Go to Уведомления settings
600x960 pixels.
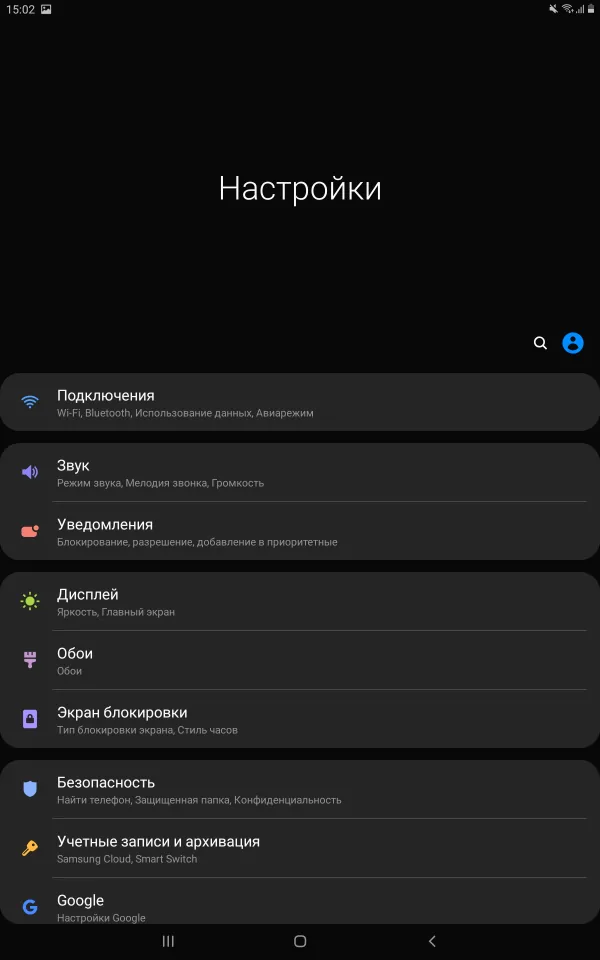pyautogui.click(x=300, y=531)
